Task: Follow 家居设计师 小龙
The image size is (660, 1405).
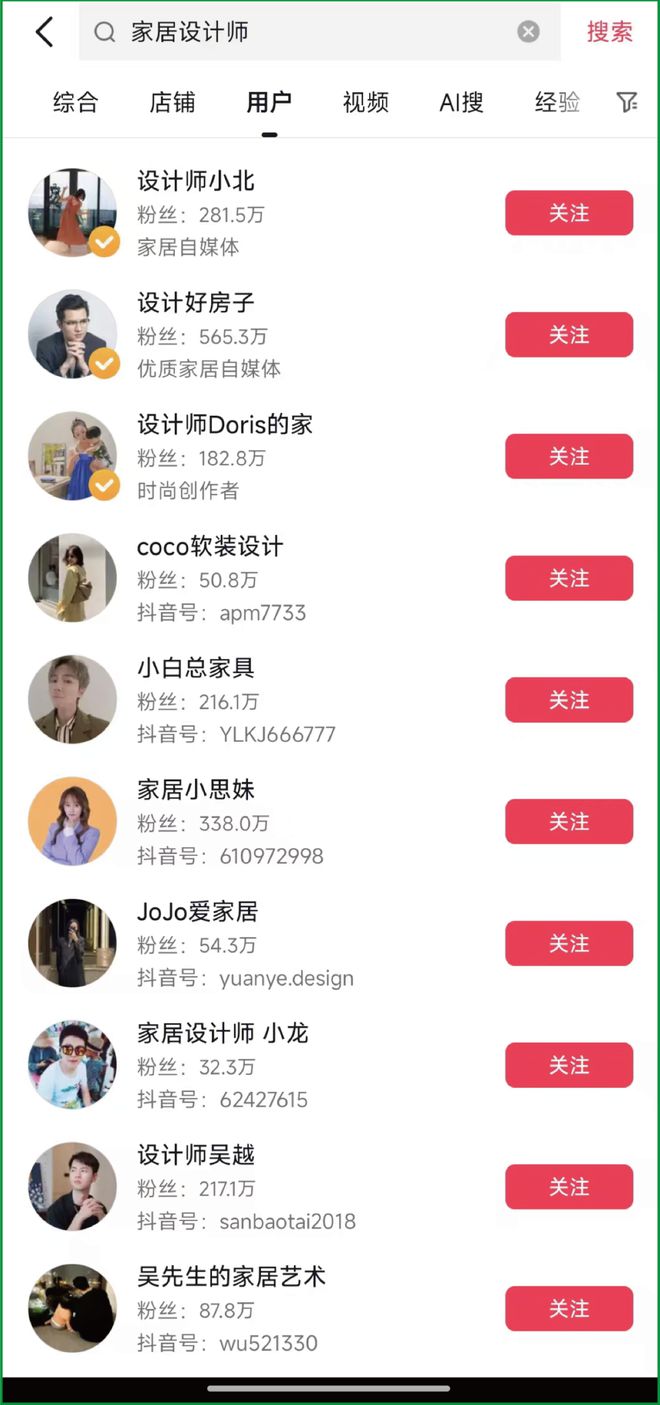Action: coord(568,1065)
